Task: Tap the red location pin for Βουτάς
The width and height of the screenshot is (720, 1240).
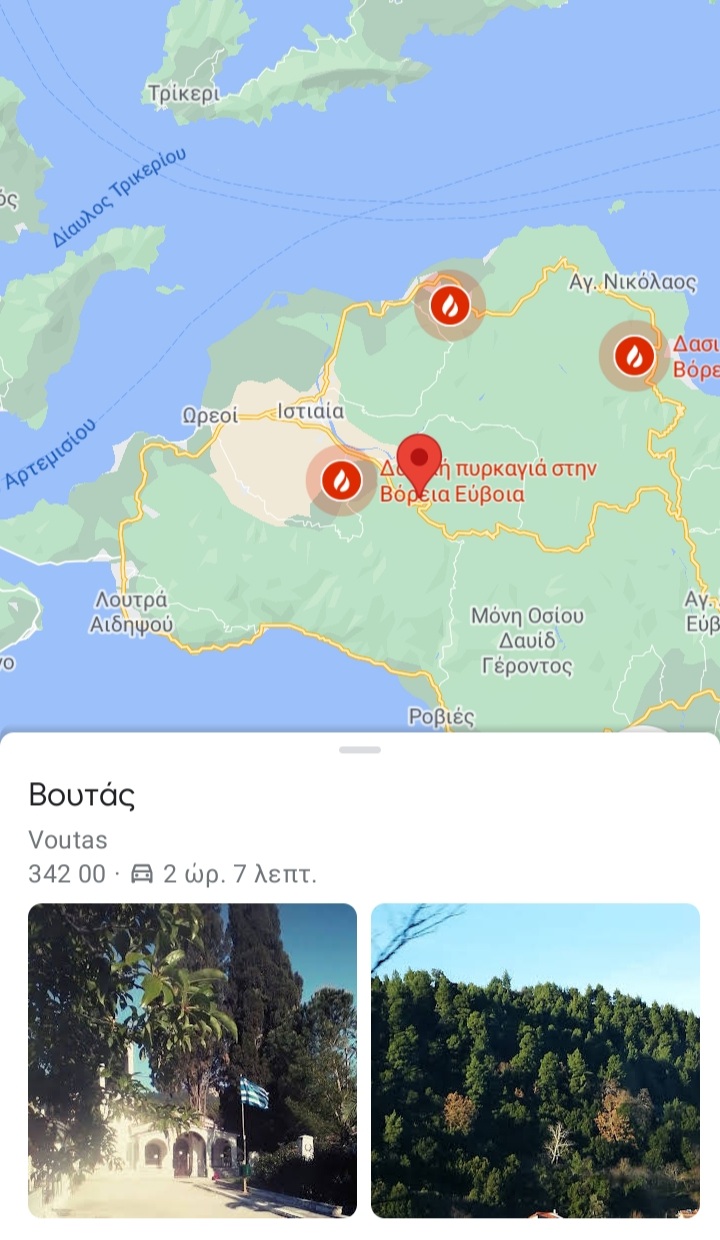Action: pos(419,460)
